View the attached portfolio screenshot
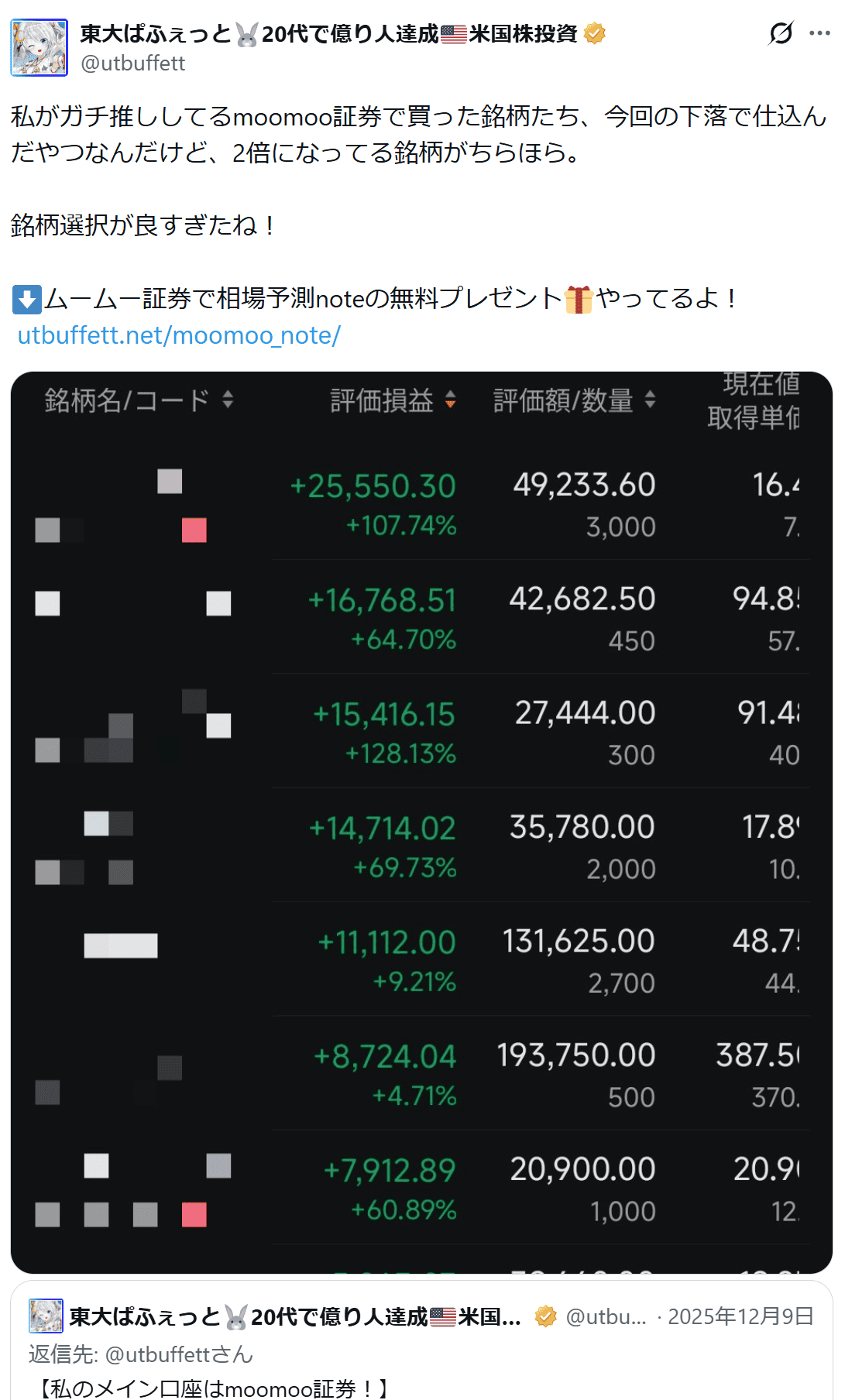Screen dimensions: 845x1400 (421, 821)
